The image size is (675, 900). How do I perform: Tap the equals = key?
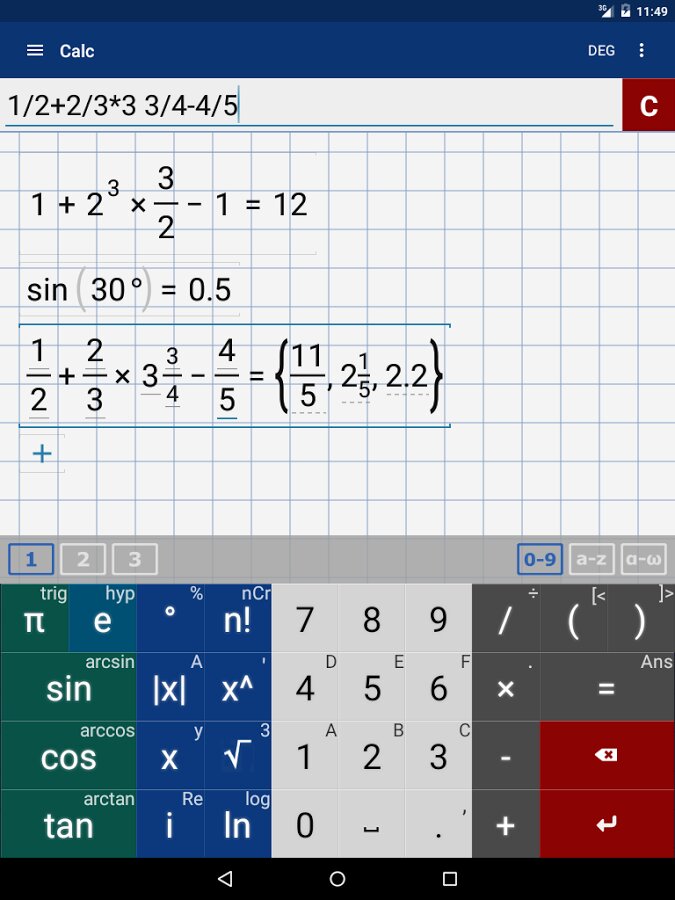pos(606,688)
